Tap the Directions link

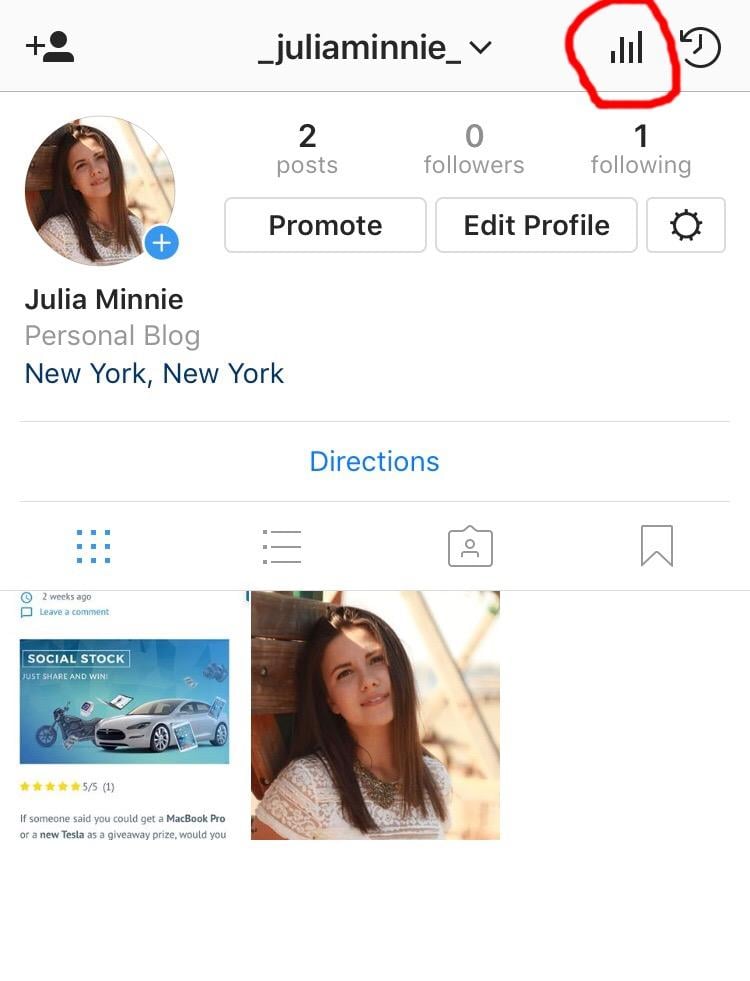(374, 461)
